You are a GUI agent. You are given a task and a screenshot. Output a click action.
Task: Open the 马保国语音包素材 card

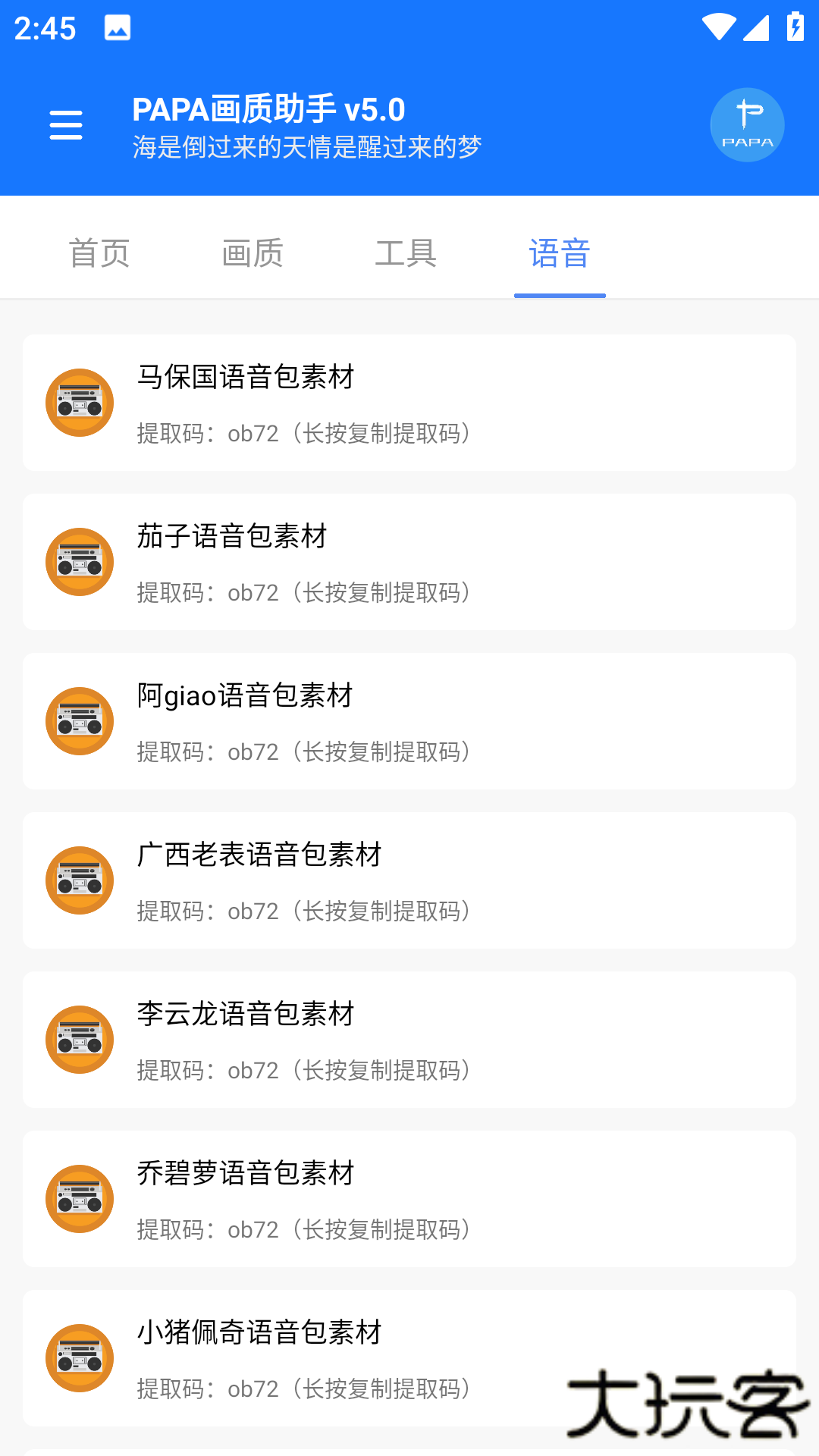point(409,403)
